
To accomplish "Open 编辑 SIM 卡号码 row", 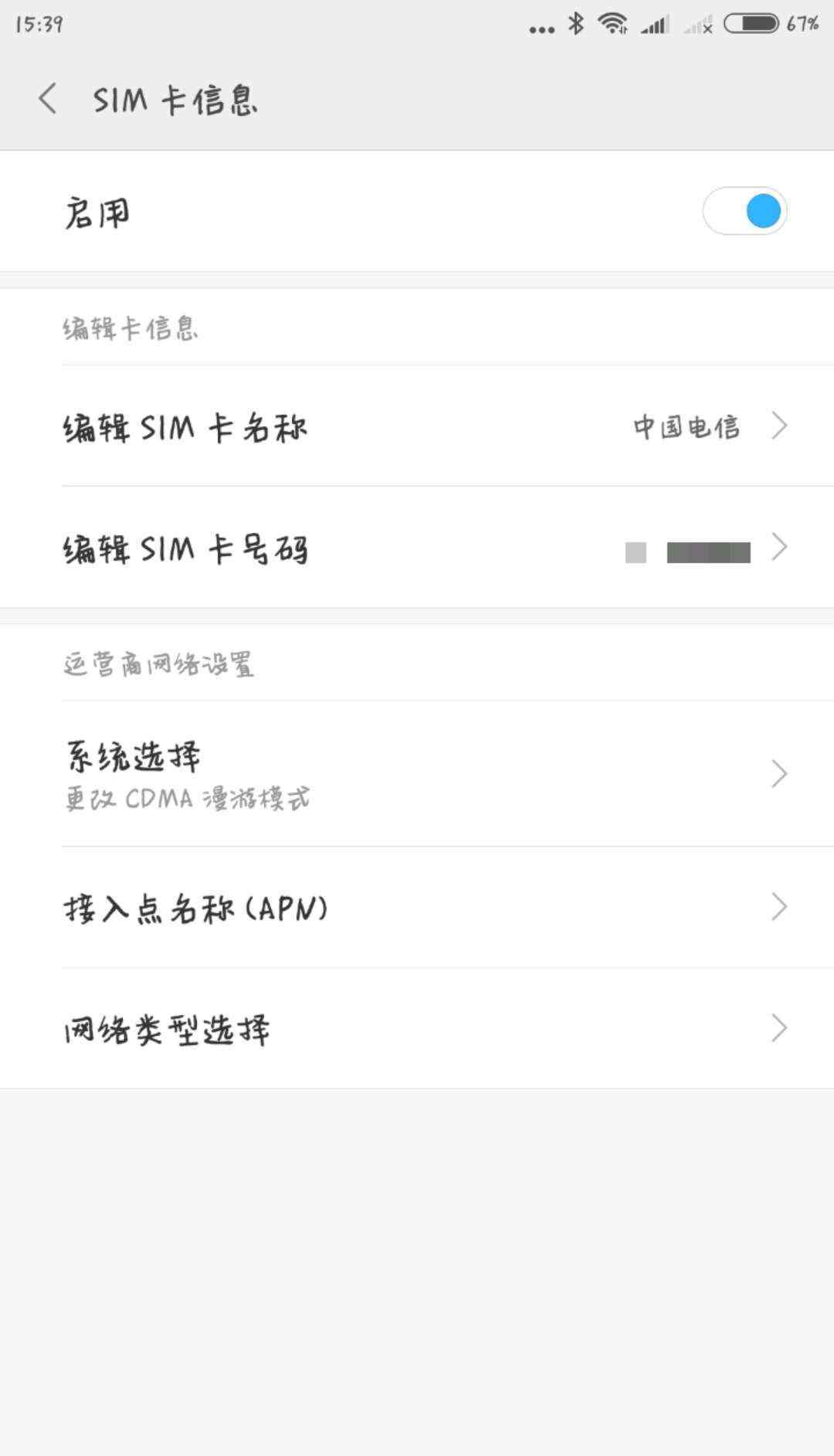I will click(x=417, y=548).
